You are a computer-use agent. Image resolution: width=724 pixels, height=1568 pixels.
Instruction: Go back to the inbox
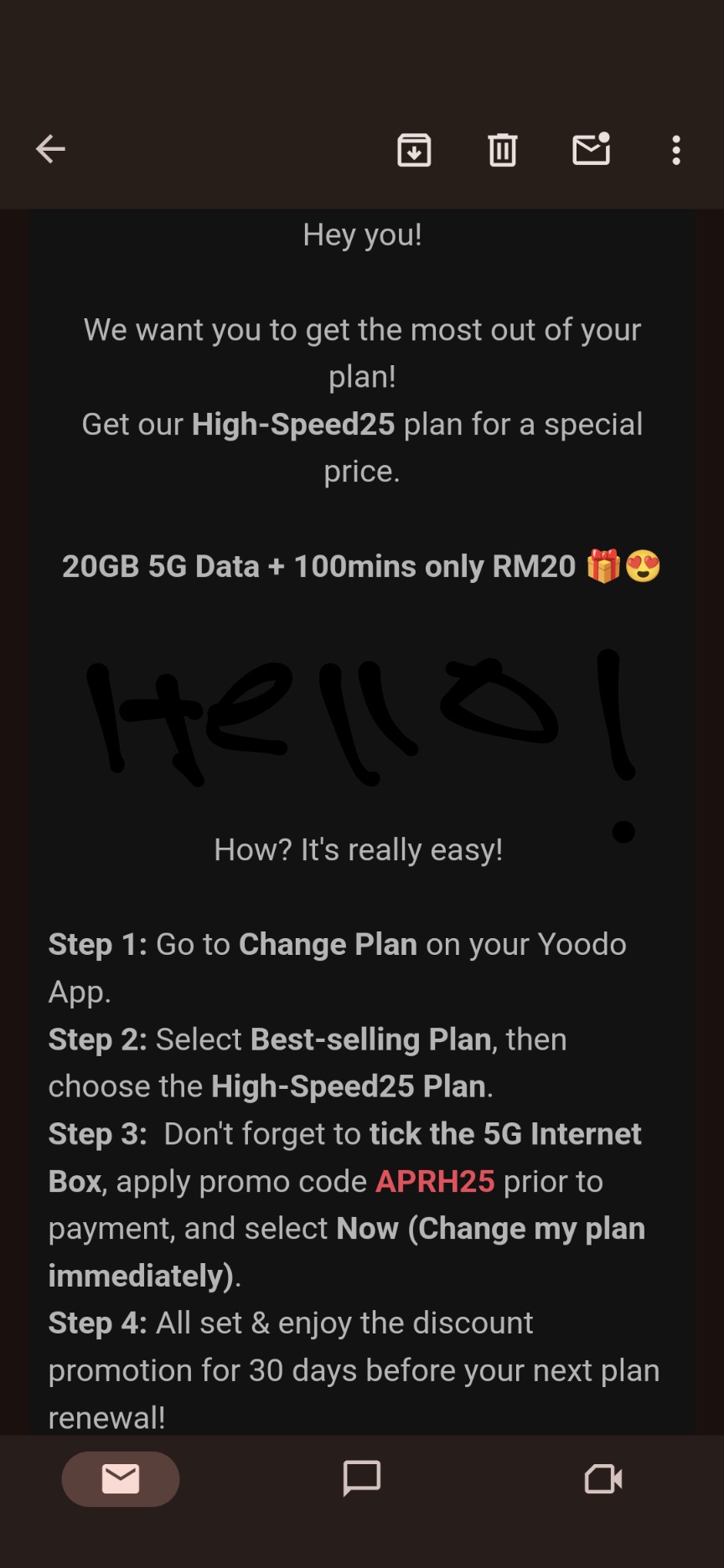click(50, 150)
